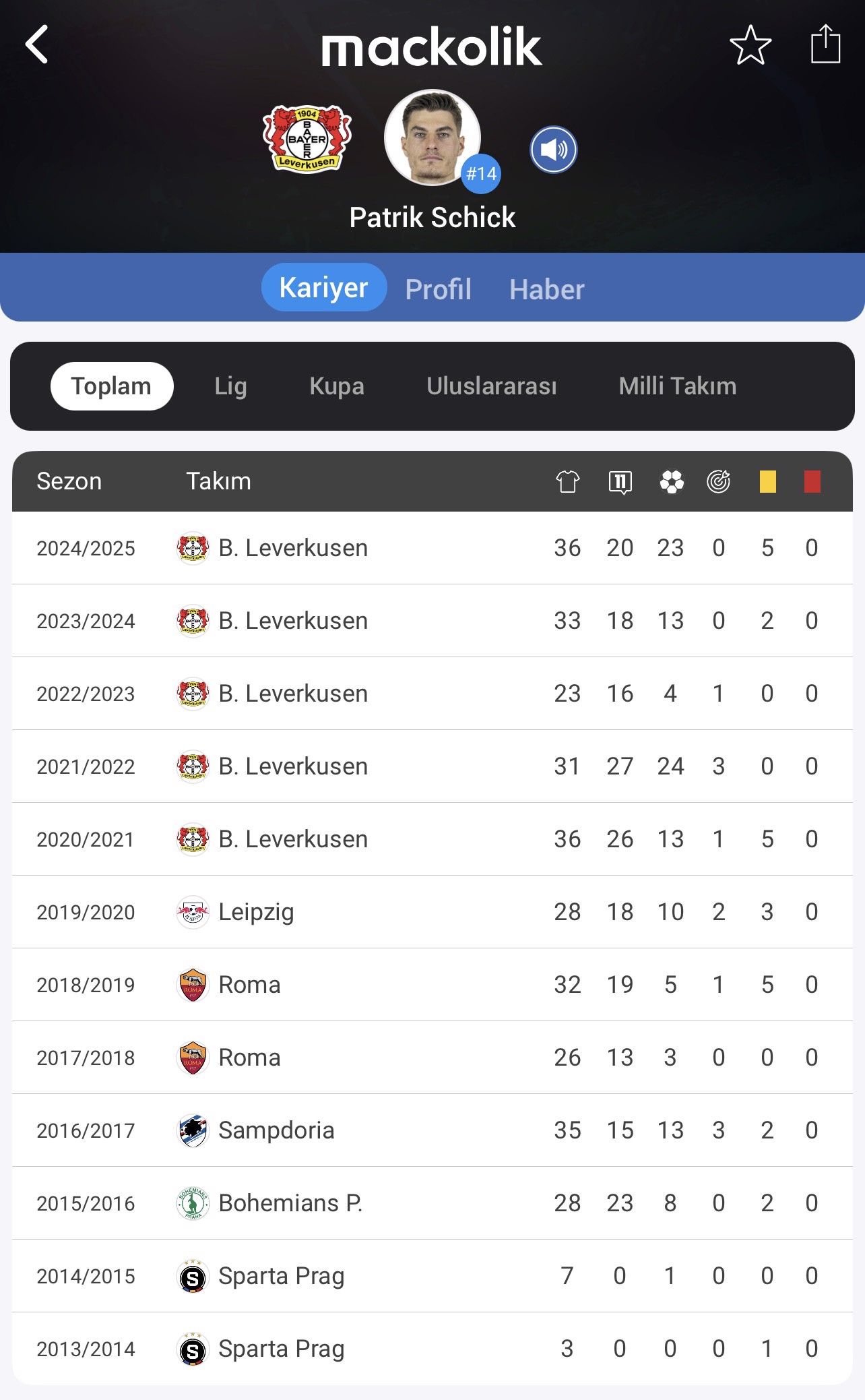Select the Kariyer tab
The width and height of the screenshot is (865, 1400).
tap(324, 287)
